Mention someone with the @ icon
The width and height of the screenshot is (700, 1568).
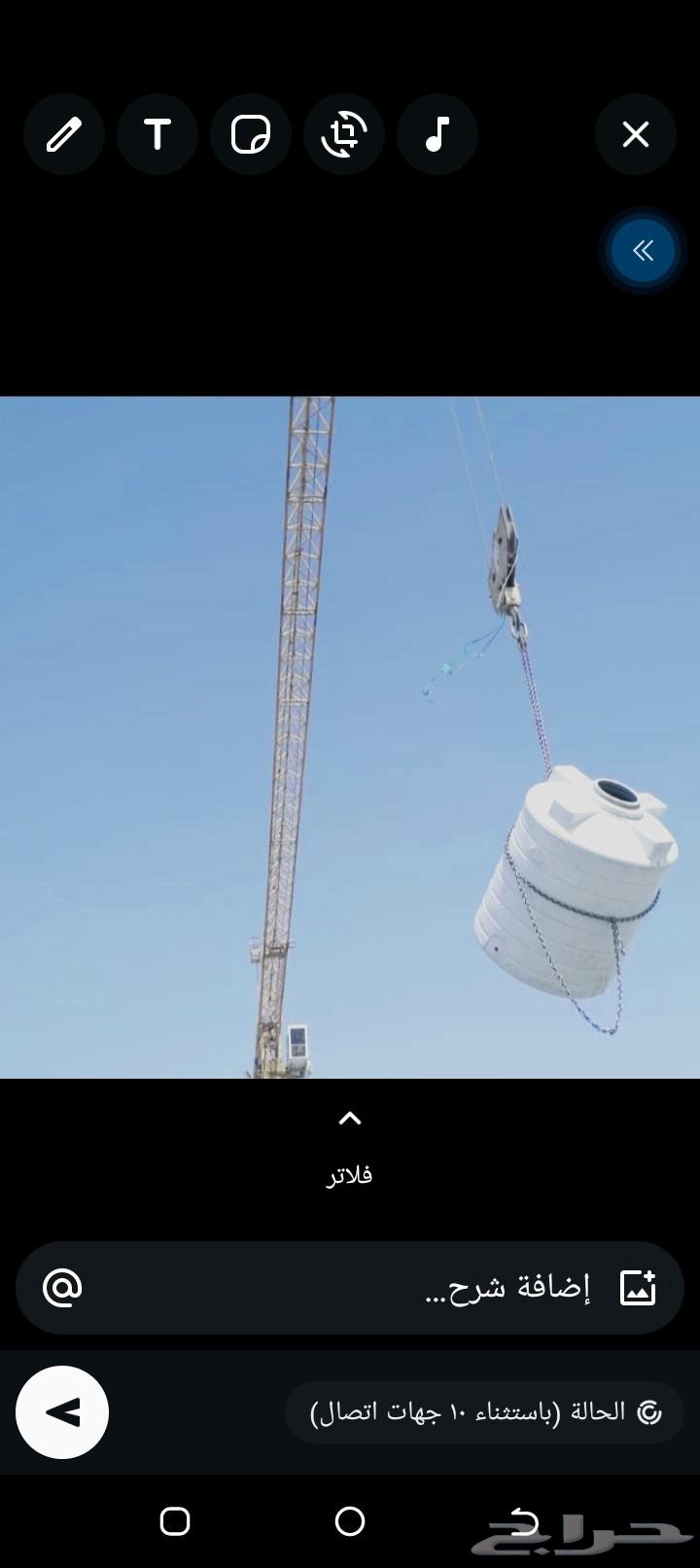(x=63, y=1288)
